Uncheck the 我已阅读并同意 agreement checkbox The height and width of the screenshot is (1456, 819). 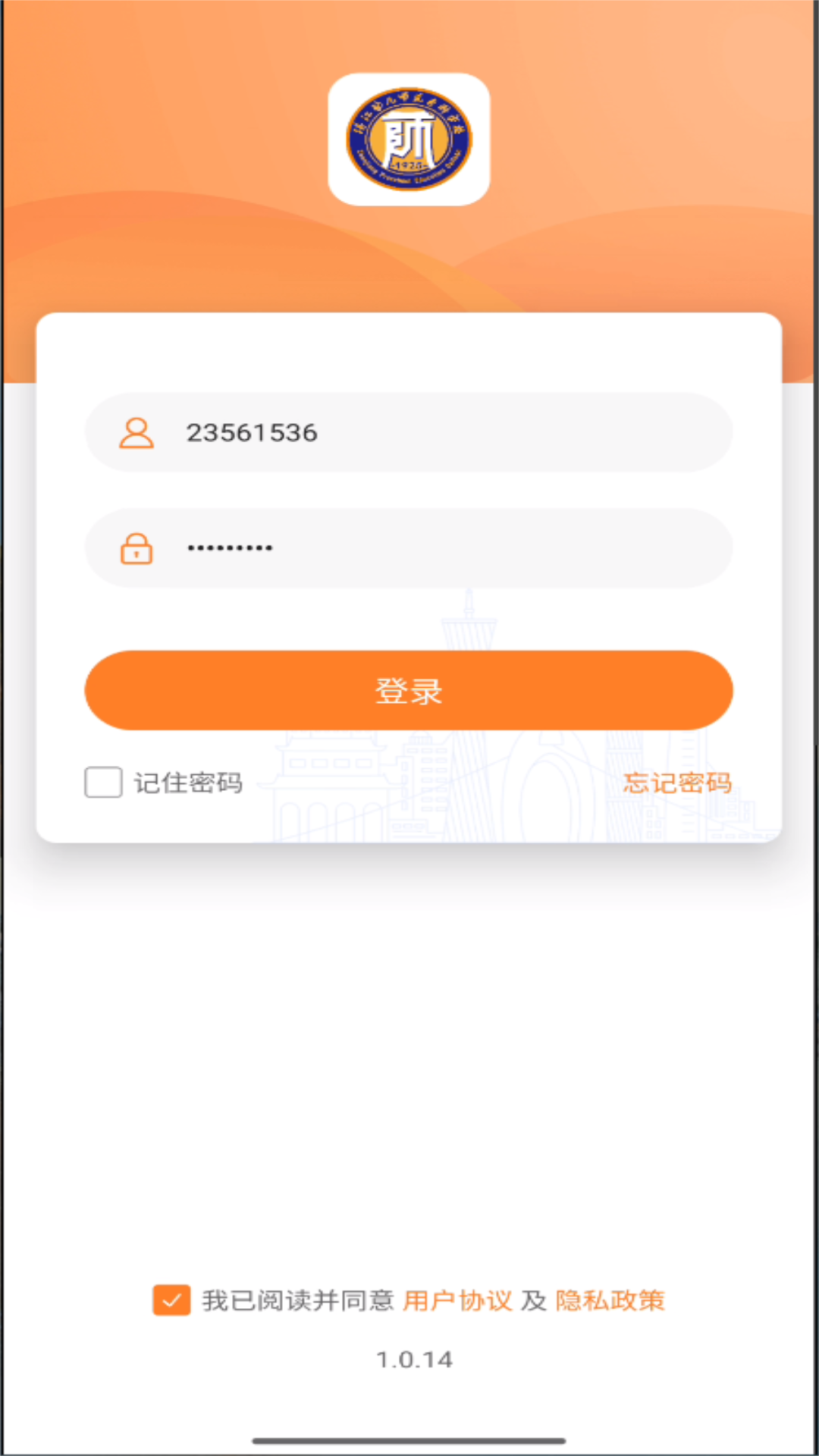(x=171, y=1301)
